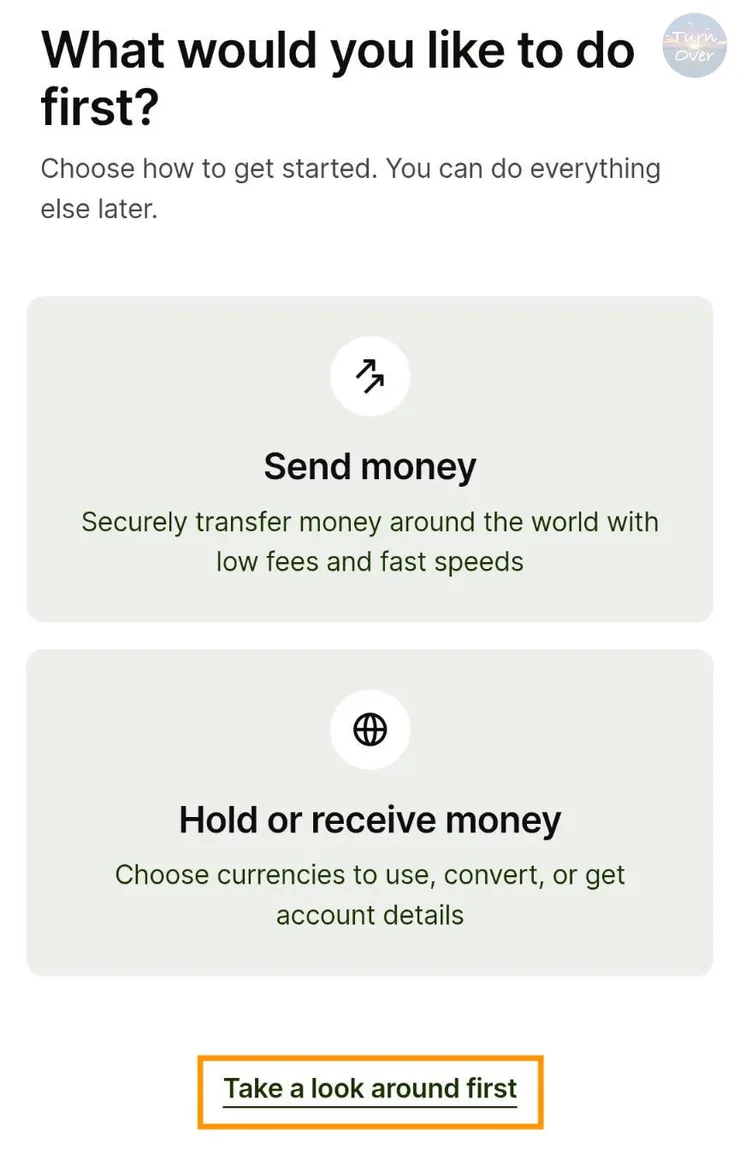Click the globe icon above Hold or receive money

[x=370, y=729]
